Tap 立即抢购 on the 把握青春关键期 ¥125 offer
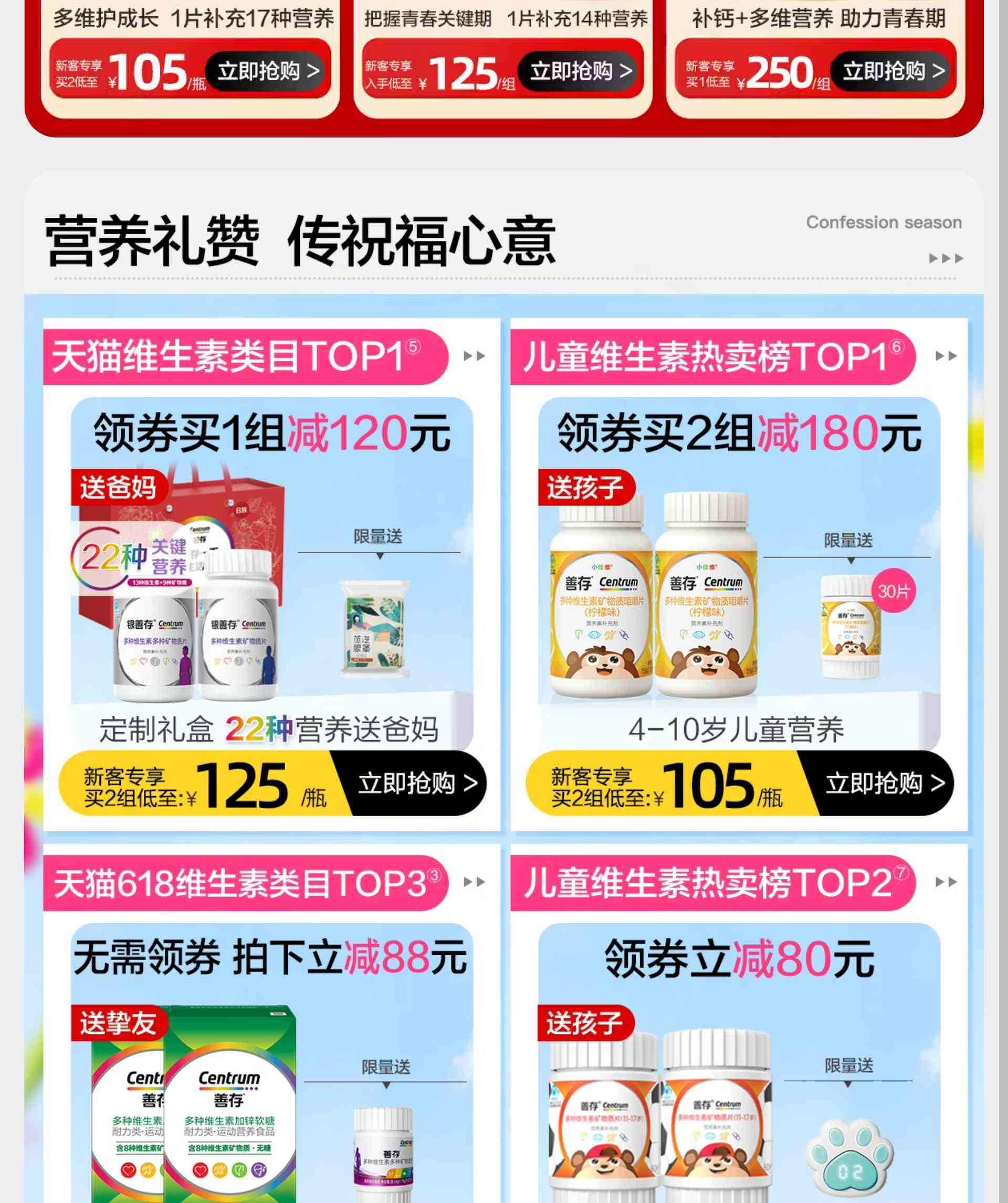This screenshot has width=1008, height=1203. pyautogui.click(x=581, y=71)
